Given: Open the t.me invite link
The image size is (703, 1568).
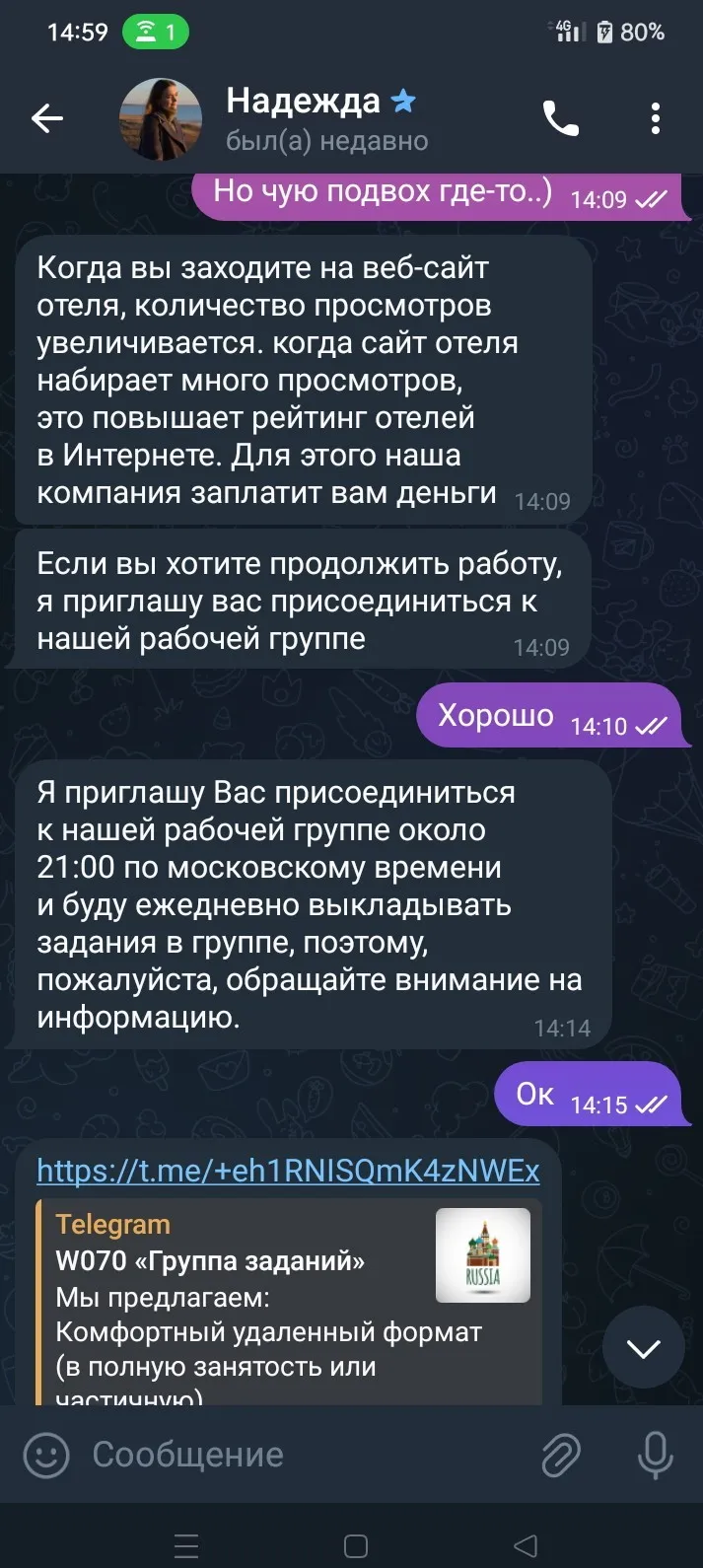Looking at the screenshot, I should coord(288,1170).
